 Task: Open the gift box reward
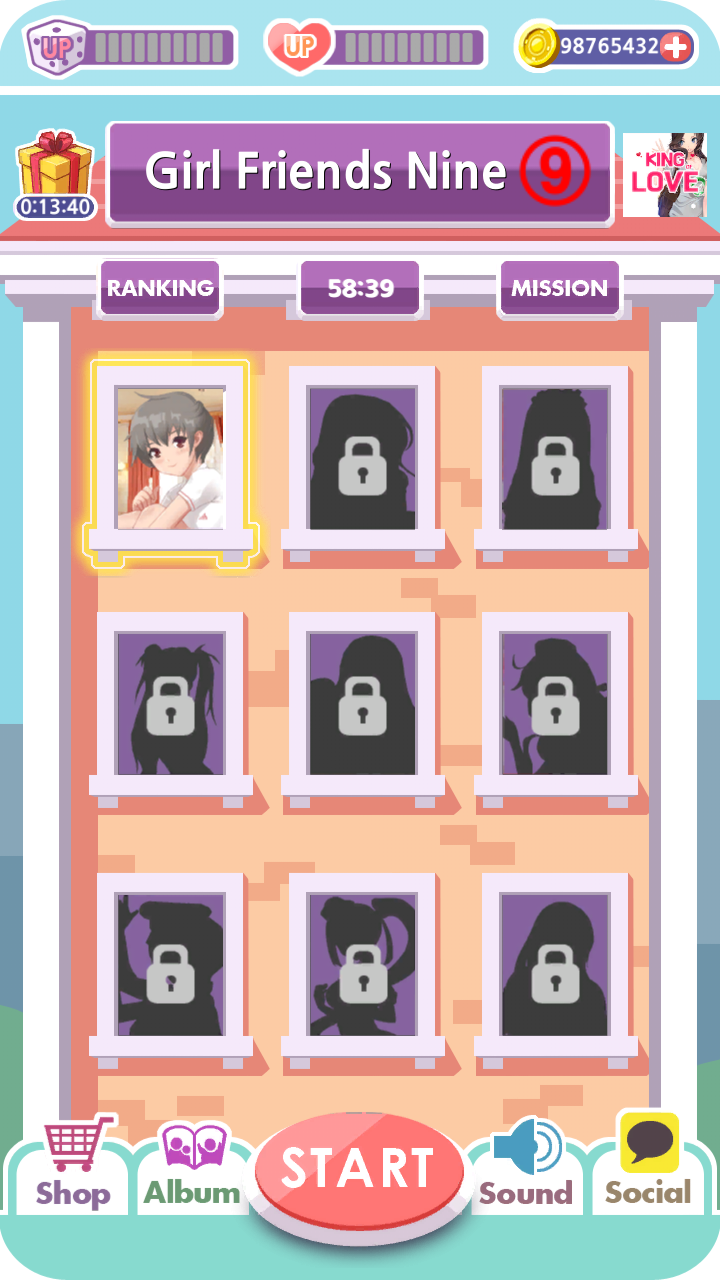(54, 170)
